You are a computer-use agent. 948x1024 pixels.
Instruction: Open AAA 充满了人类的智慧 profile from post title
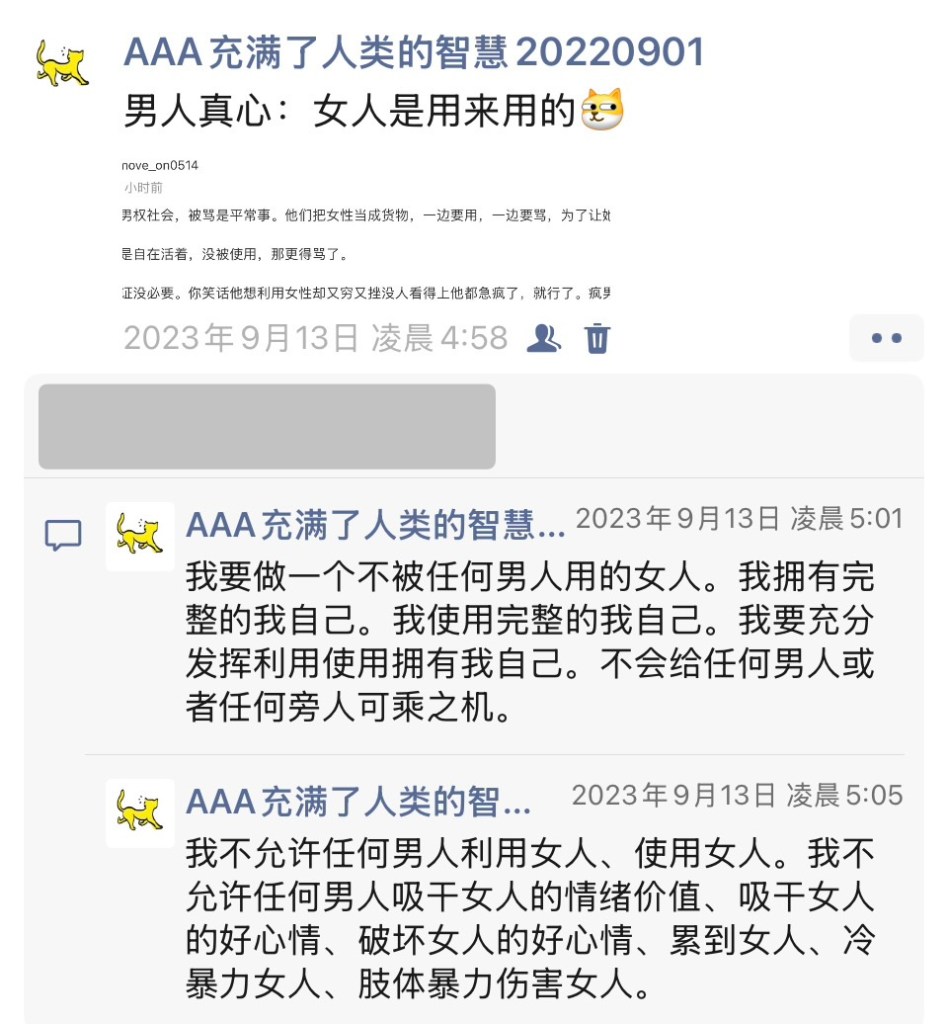click(414, 52)
